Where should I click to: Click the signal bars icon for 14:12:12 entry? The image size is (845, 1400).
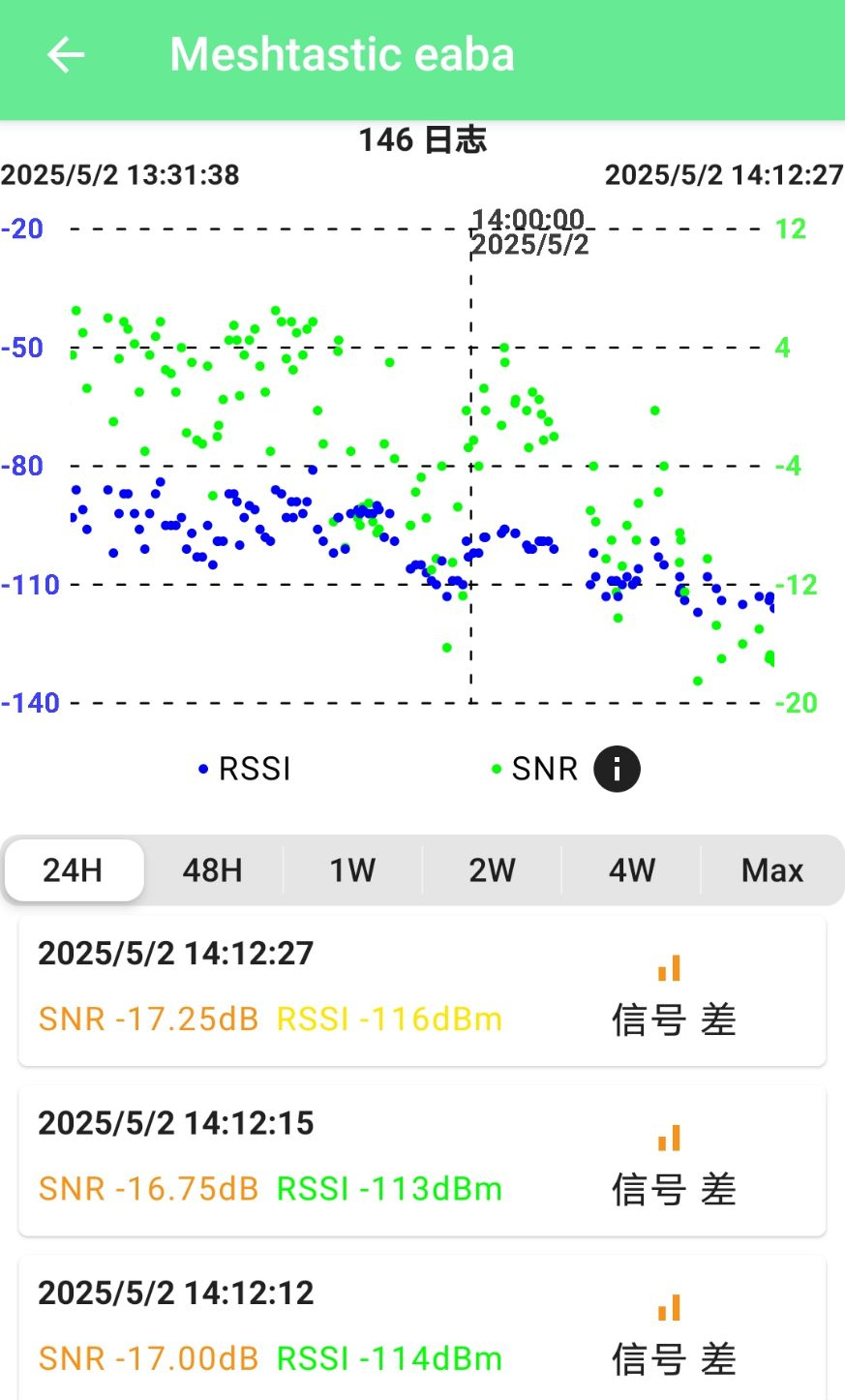(x=667, y=1307)
